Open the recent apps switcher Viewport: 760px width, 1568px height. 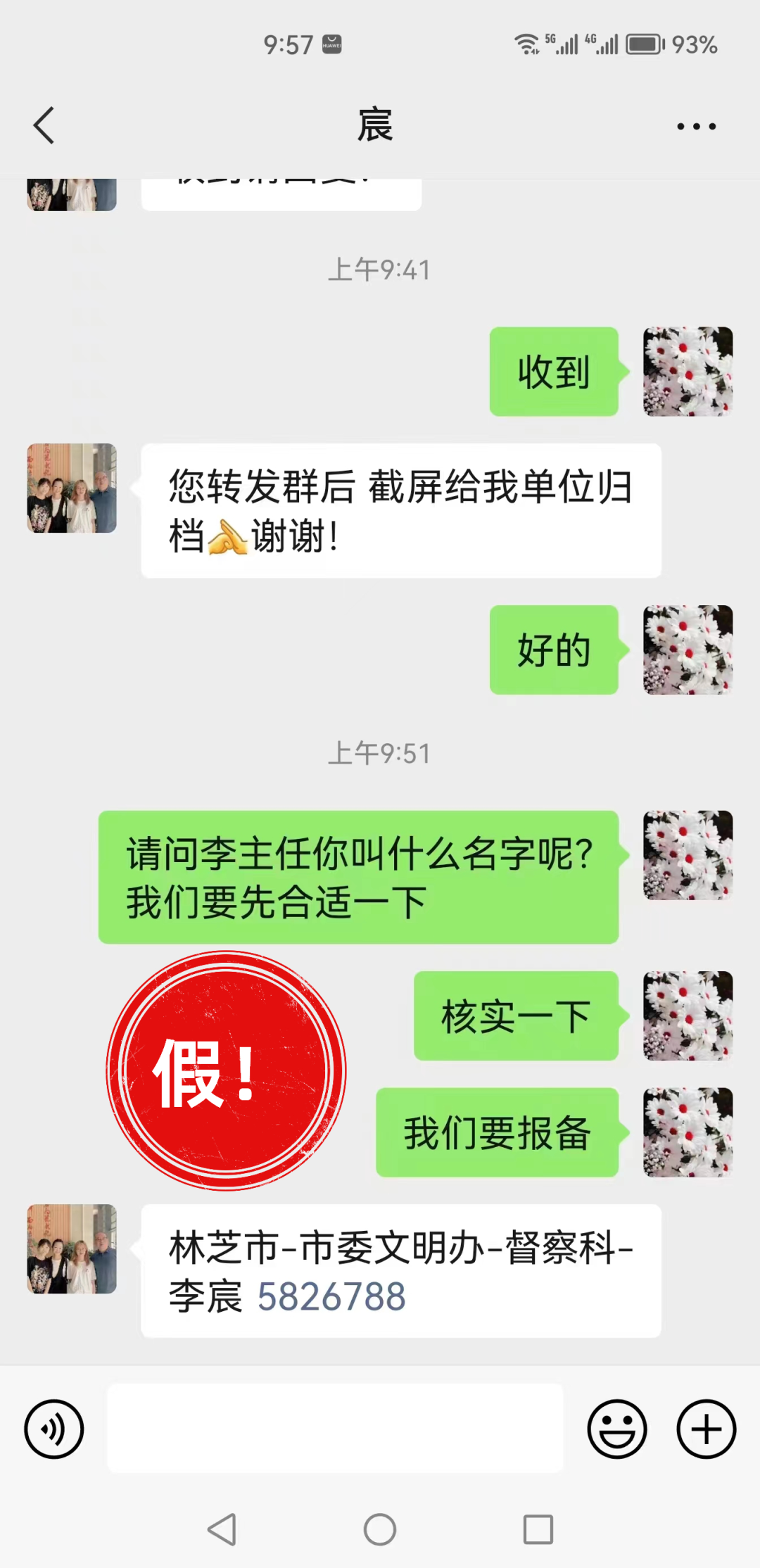[538, 1529]
